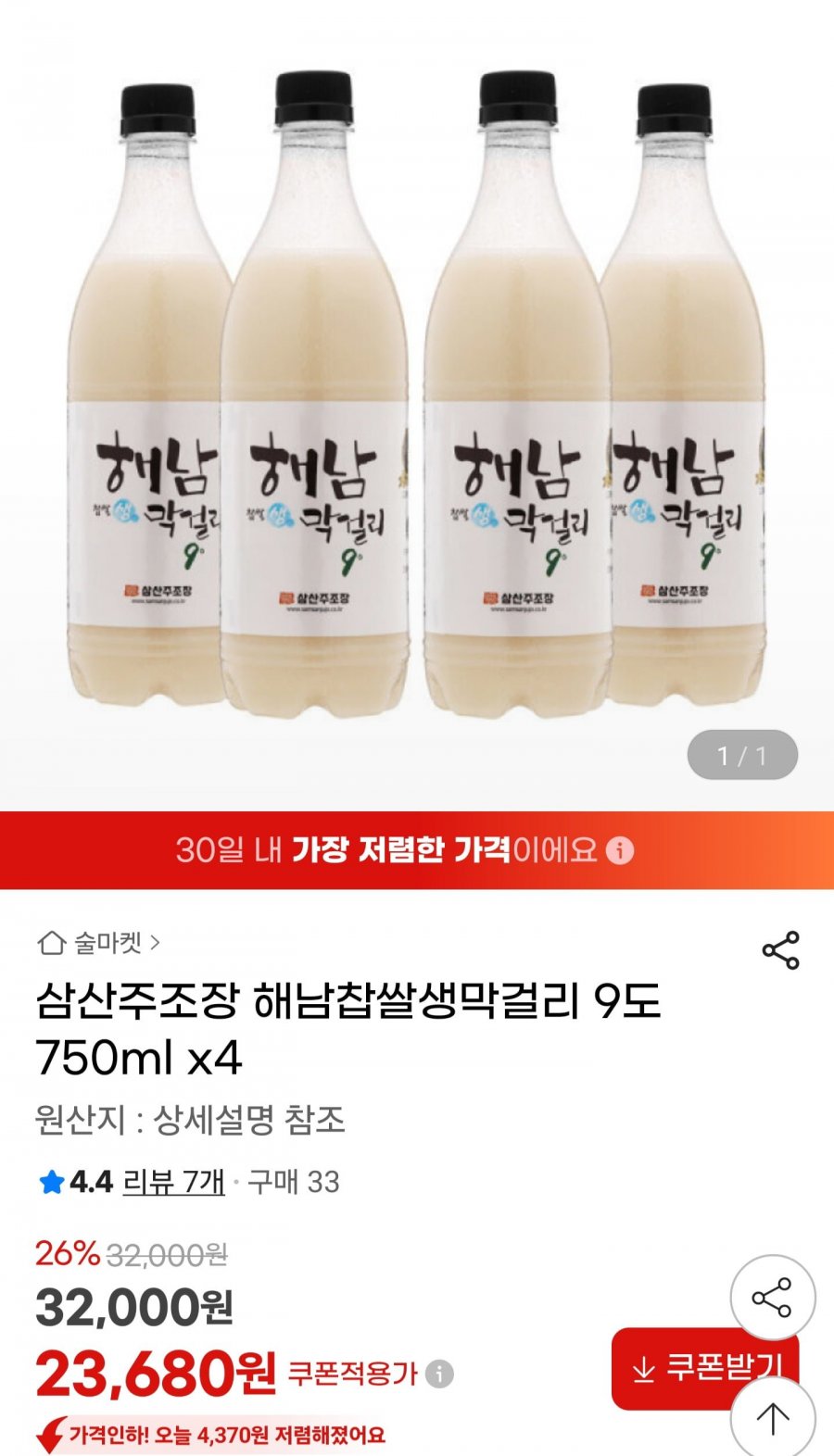This screenshot has width=834, height=1456.
Task: Open the 리뷰 7개 reviews link
Action: (173, 1182)
